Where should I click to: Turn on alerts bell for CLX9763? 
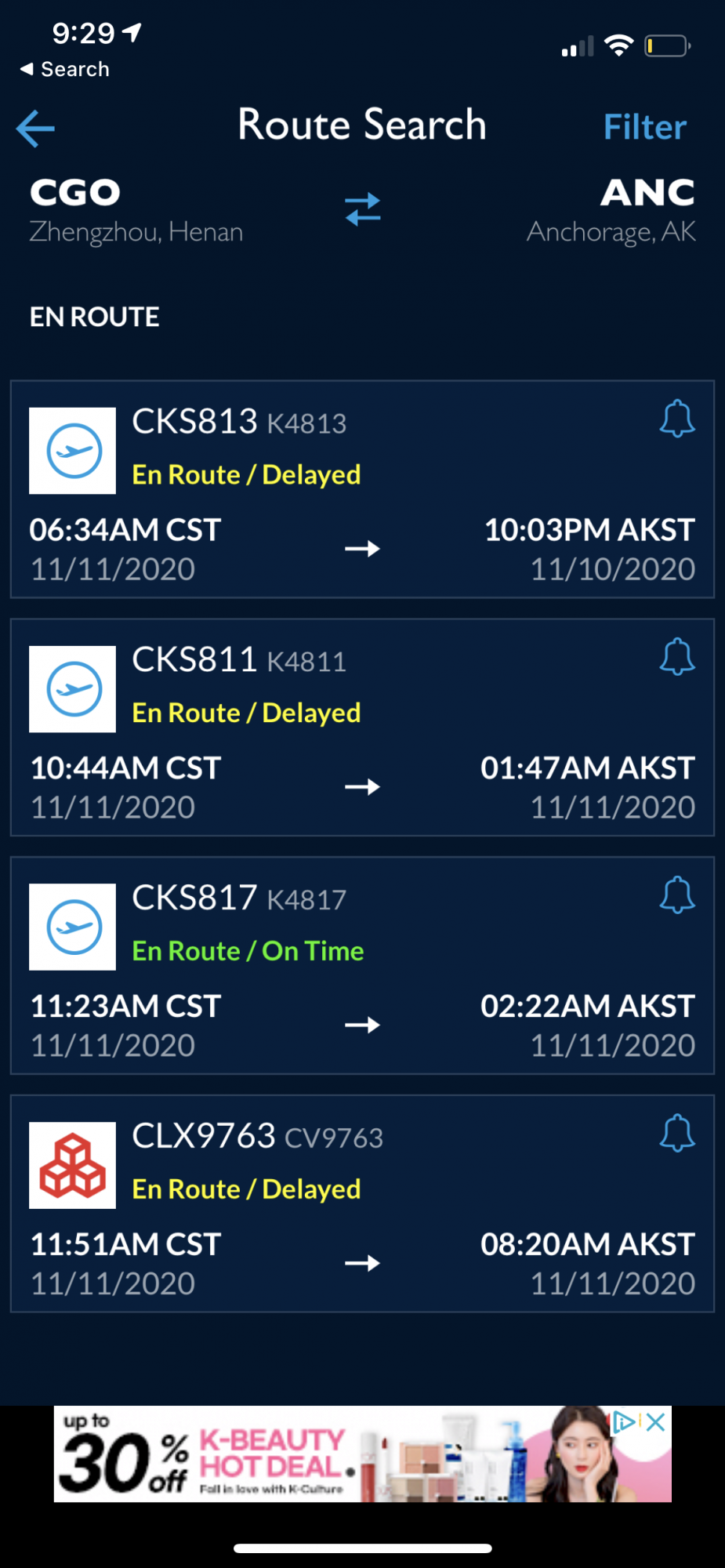coord(676,1134)
